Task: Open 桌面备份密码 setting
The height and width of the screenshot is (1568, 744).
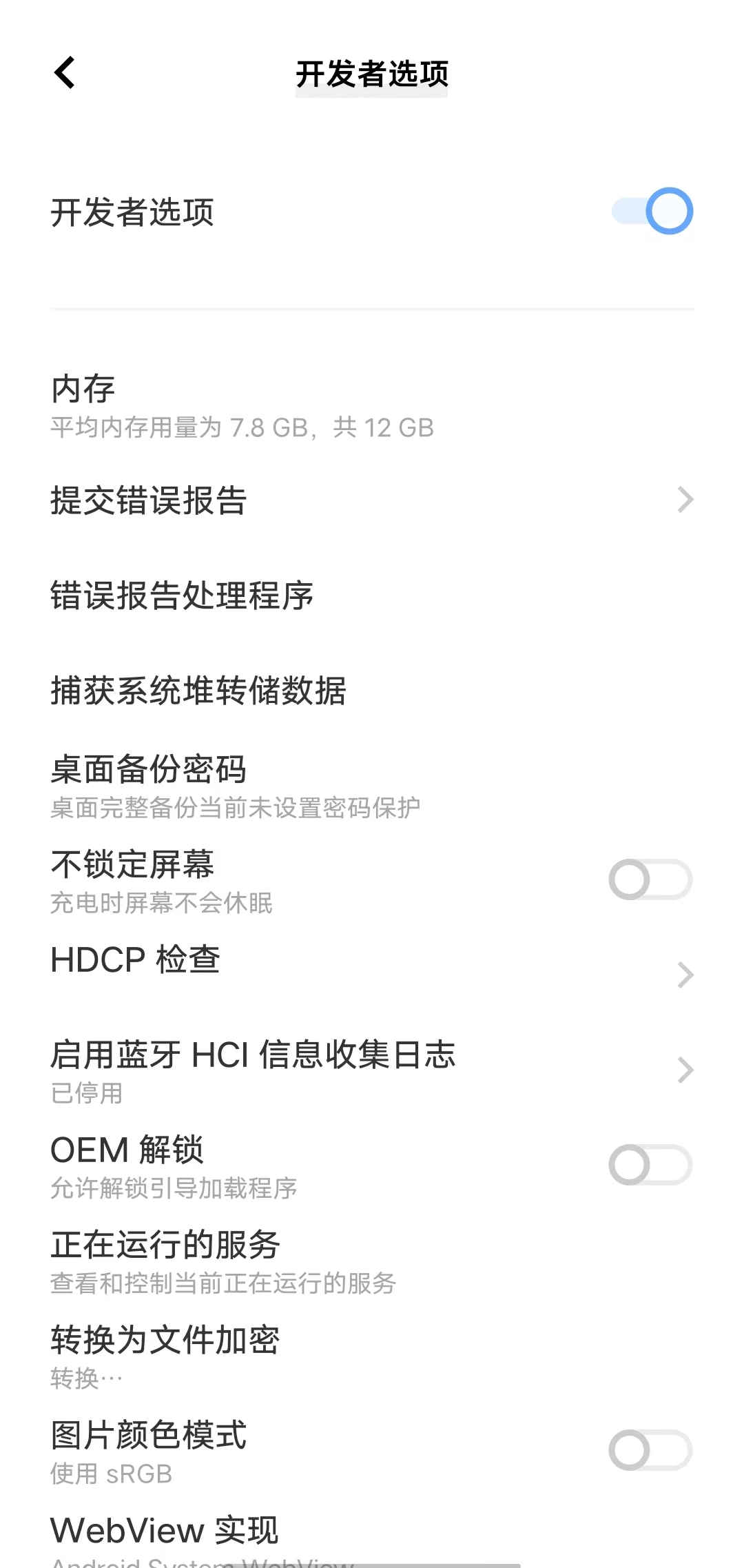Action: click(372, 786)
